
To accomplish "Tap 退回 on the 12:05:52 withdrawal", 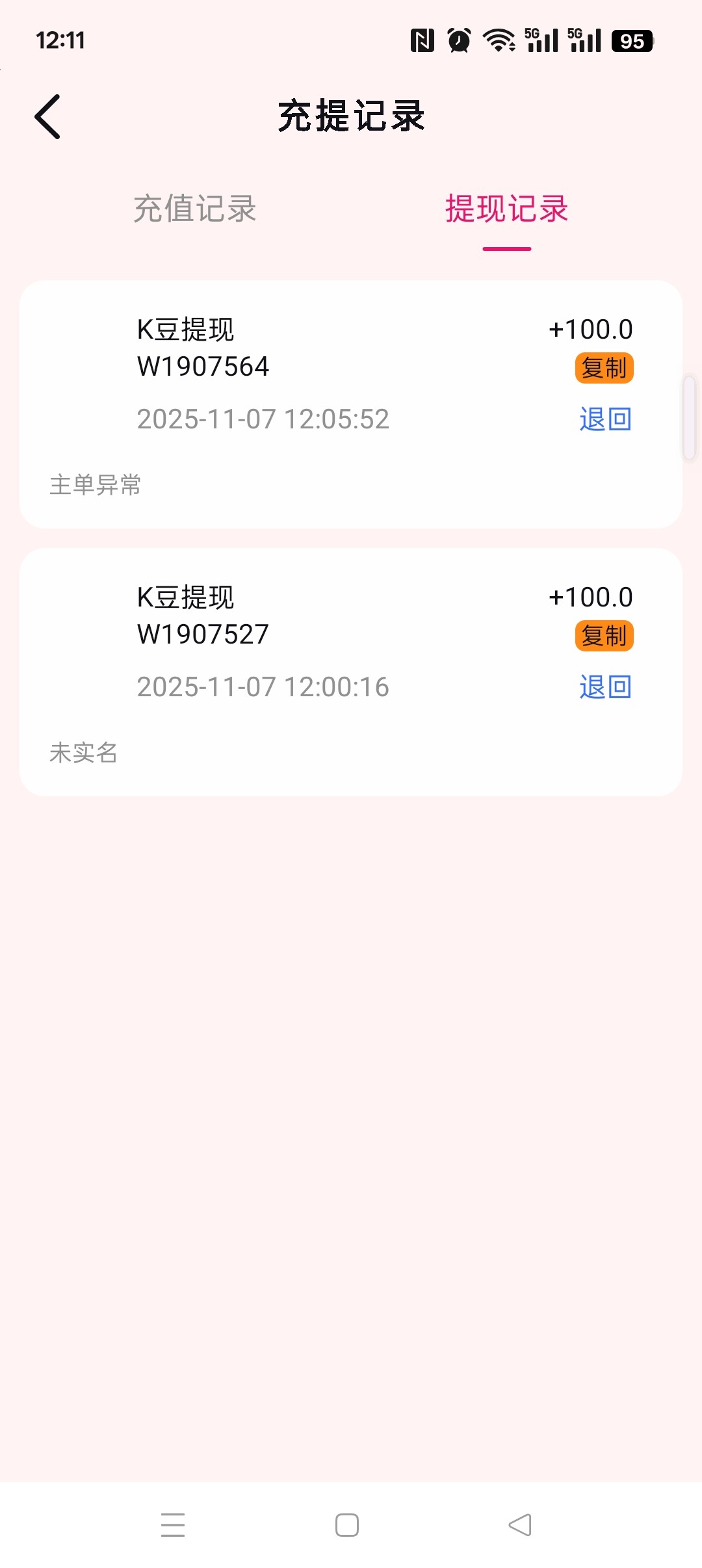I will (x=605, y=420).
